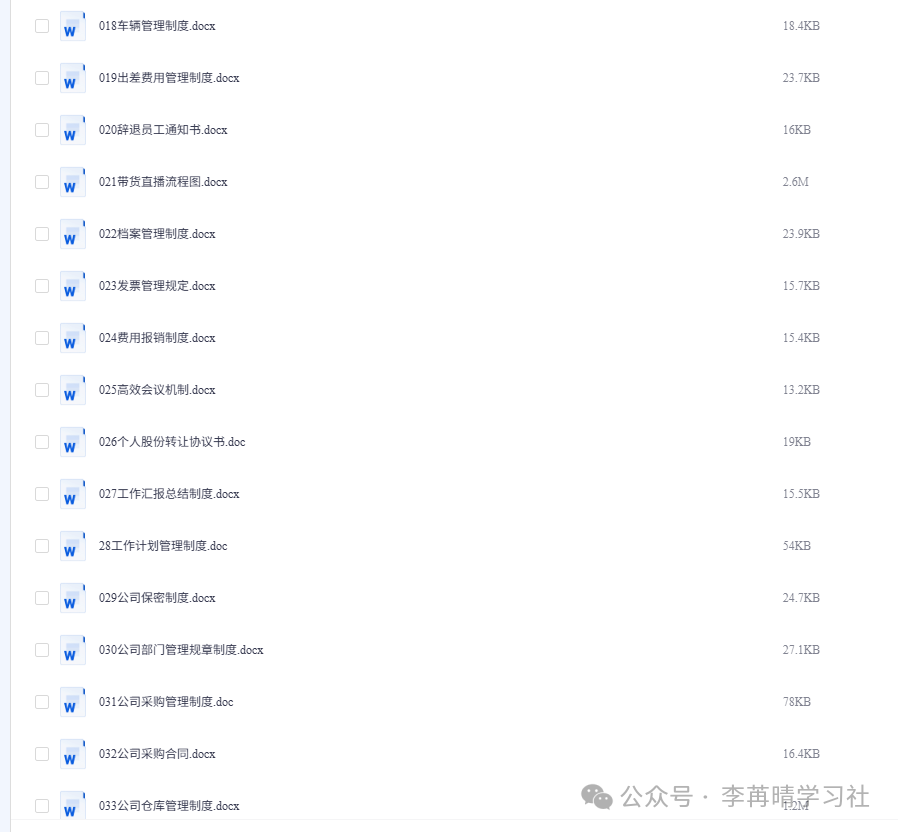This screenshot has width=898, height=832.
Task: Open the 029公司保密制度.docx file
Action: coord(156,598)
